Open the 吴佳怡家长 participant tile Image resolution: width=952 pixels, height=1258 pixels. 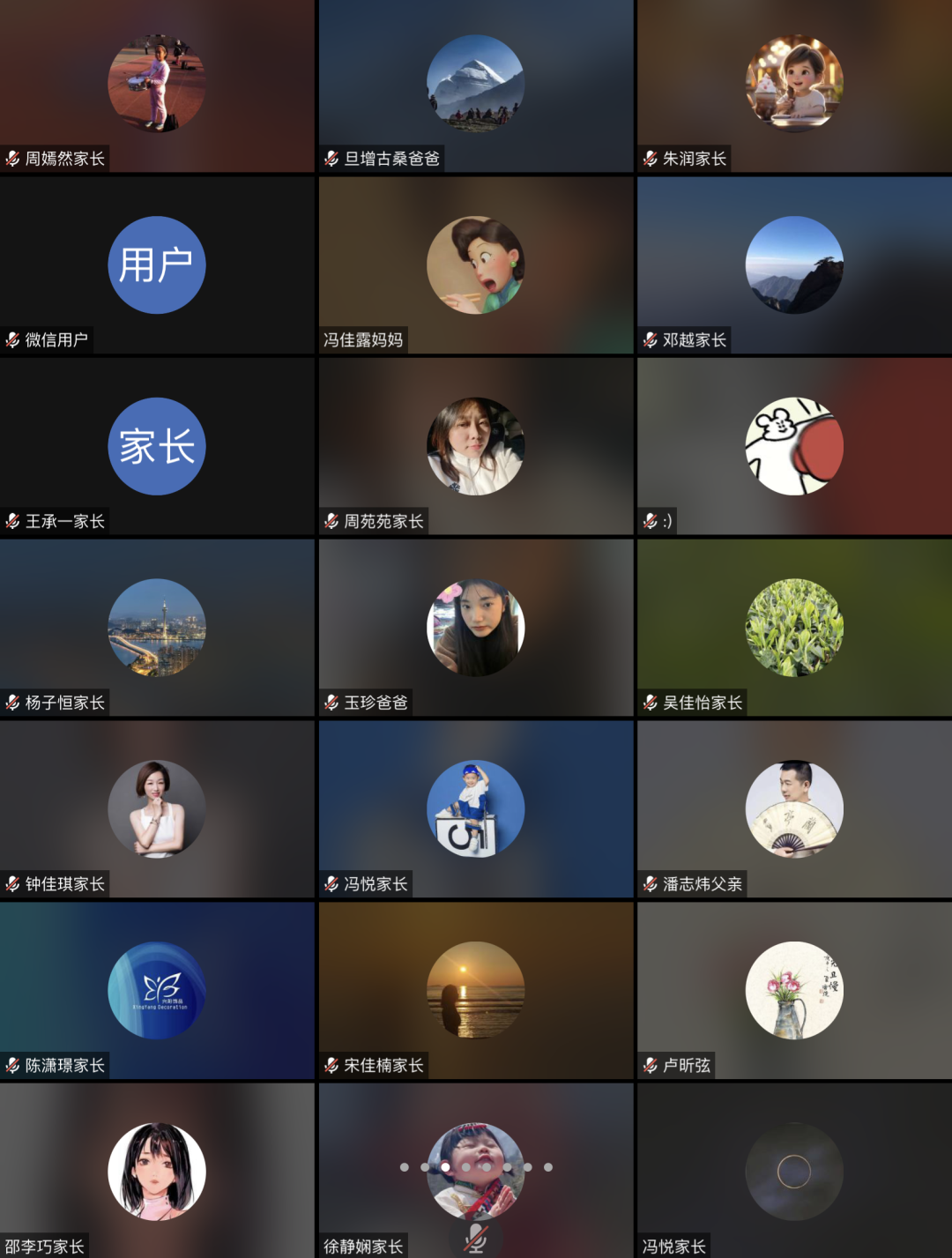click(x=794, y=628)
